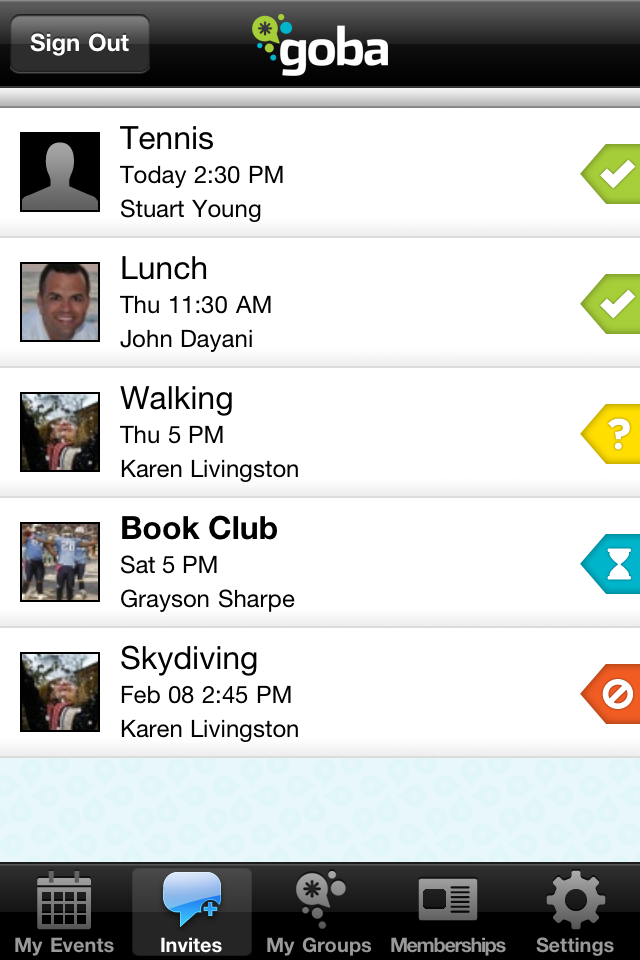Sign out of the Goba account
The height and width of the screenshot is (960, 640).
click(x=80, y=44)
